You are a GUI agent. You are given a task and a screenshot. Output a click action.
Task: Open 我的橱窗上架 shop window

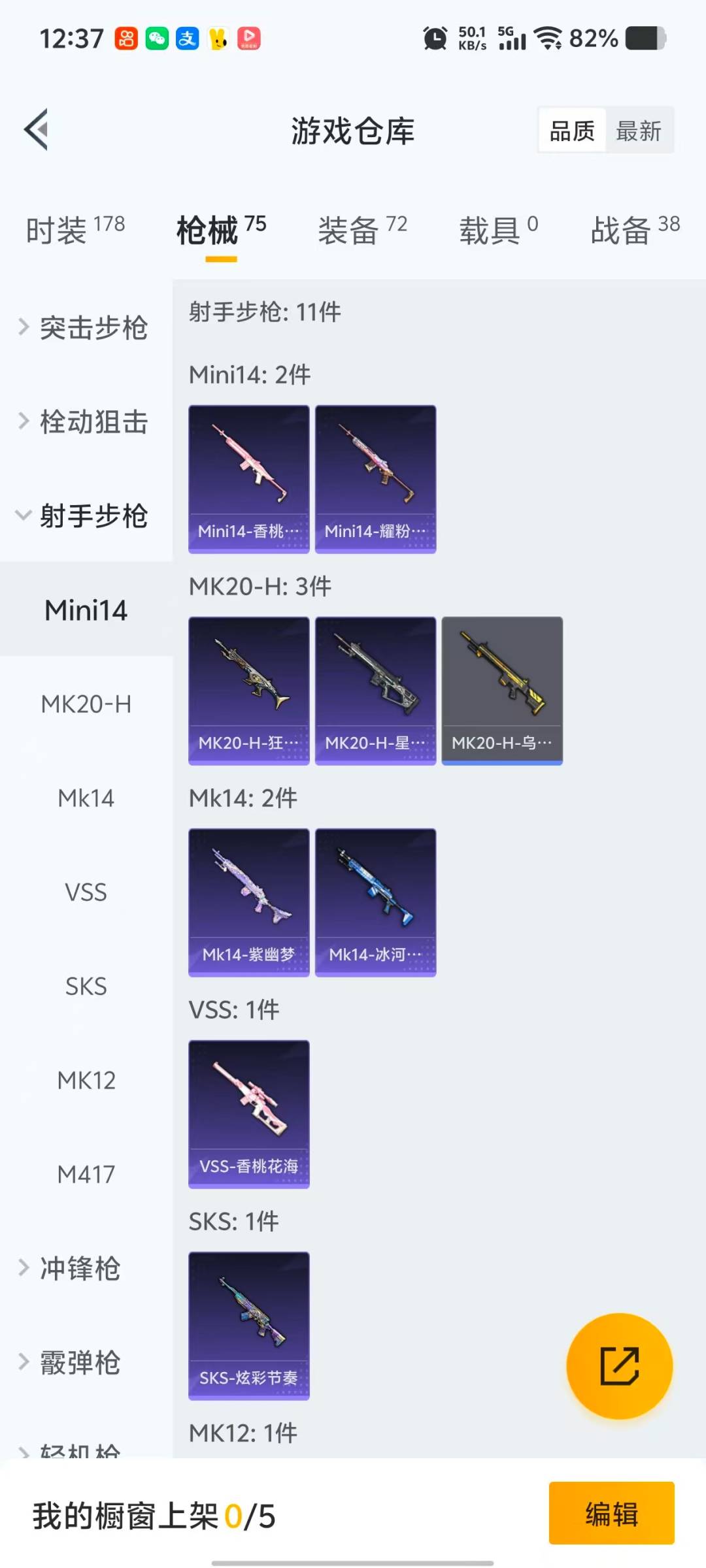pyautogui.click(x=152, y=1514)
